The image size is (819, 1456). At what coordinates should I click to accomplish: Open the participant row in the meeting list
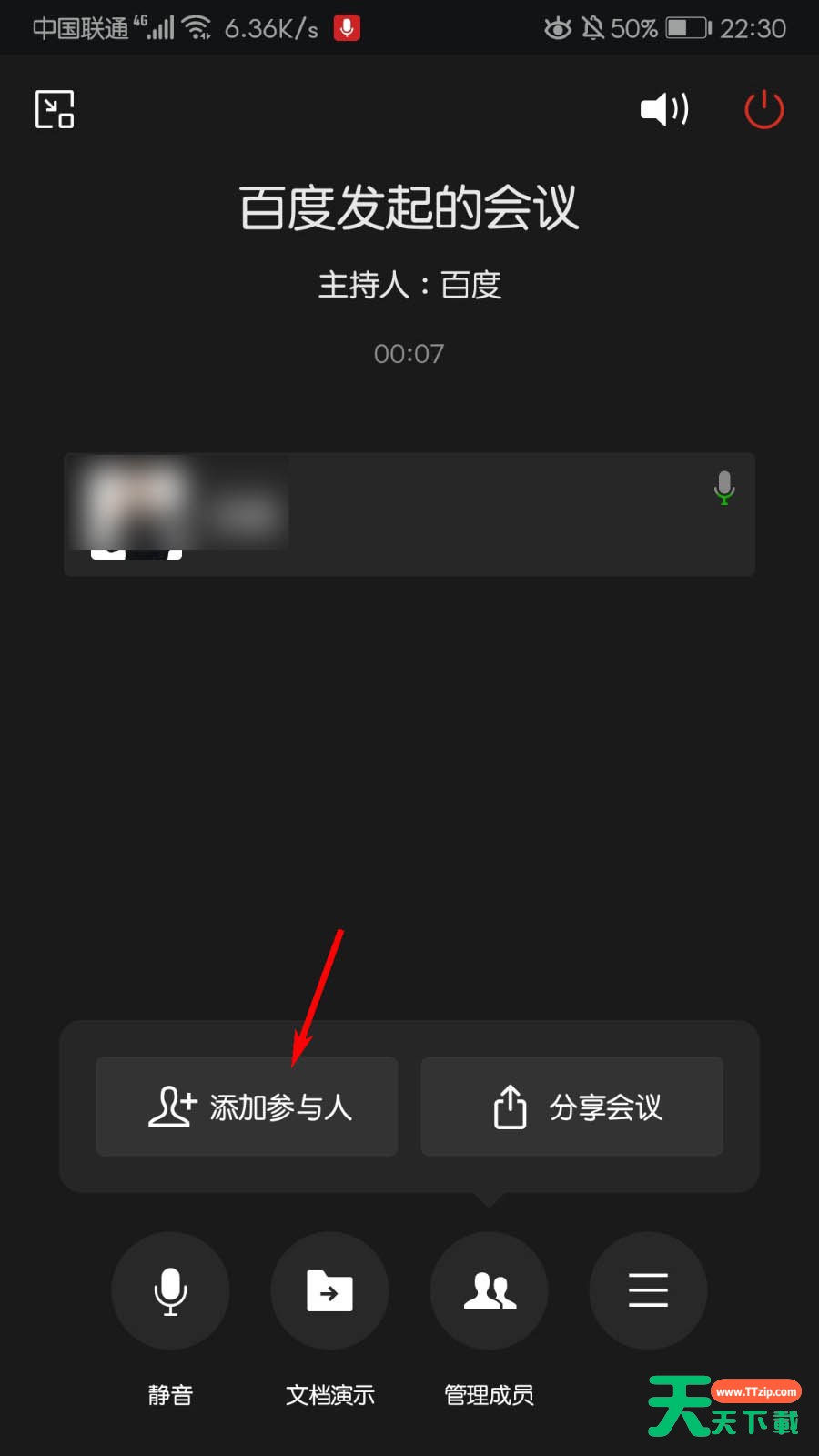click(409, 514)
